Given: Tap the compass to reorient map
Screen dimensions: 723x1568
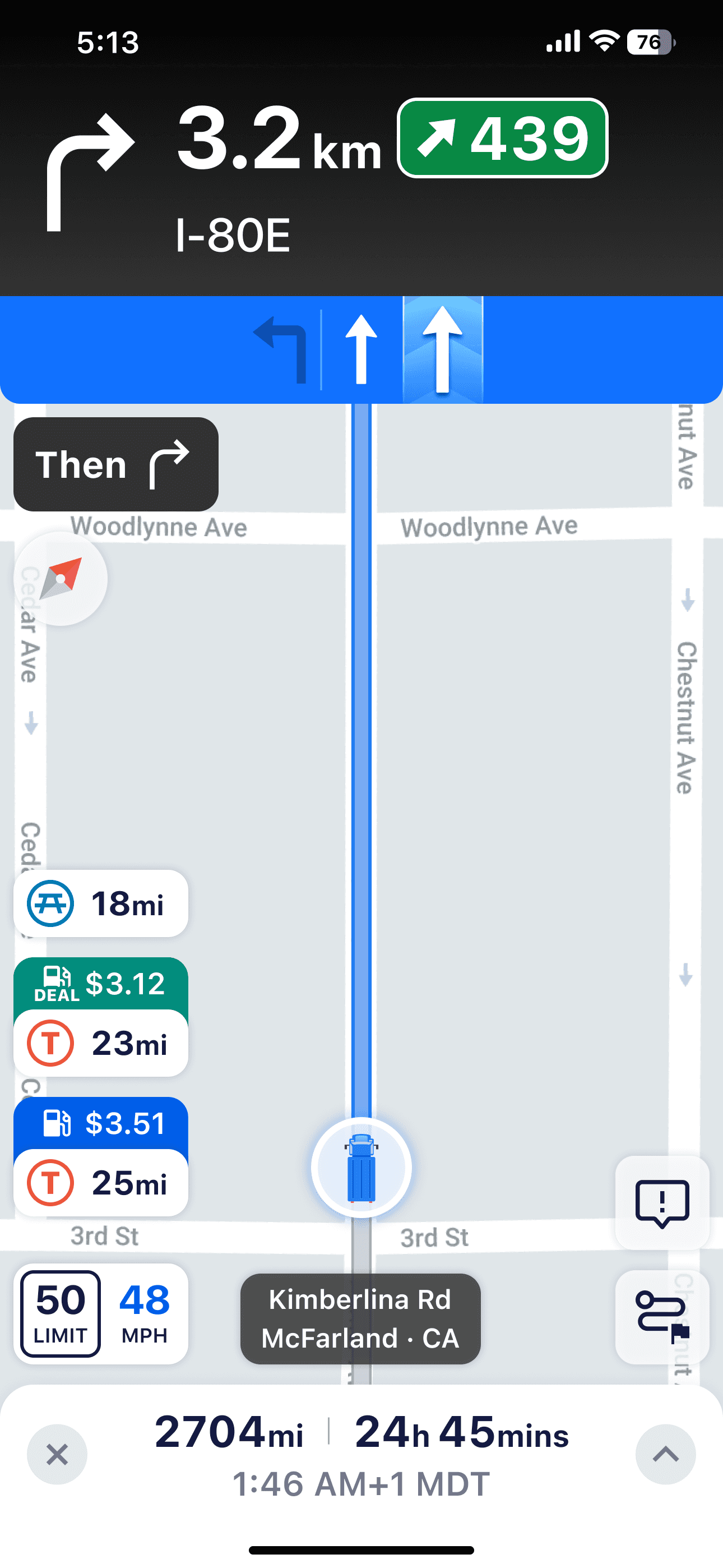Looking at the screenshot, I should (61, 578).
